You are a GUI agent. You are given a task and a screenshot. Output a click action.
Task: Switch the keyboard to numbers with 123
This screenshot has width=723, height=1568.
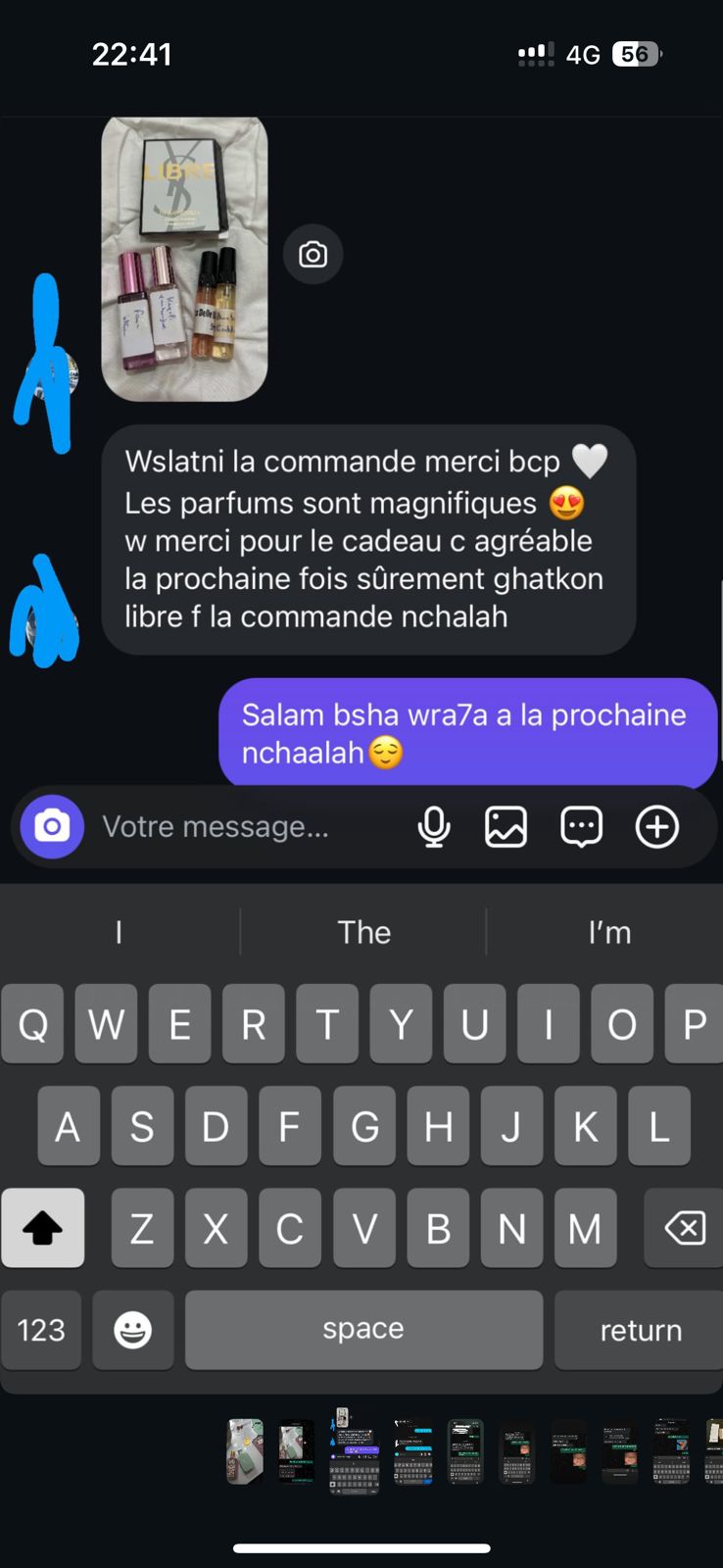pos(41,1330)
